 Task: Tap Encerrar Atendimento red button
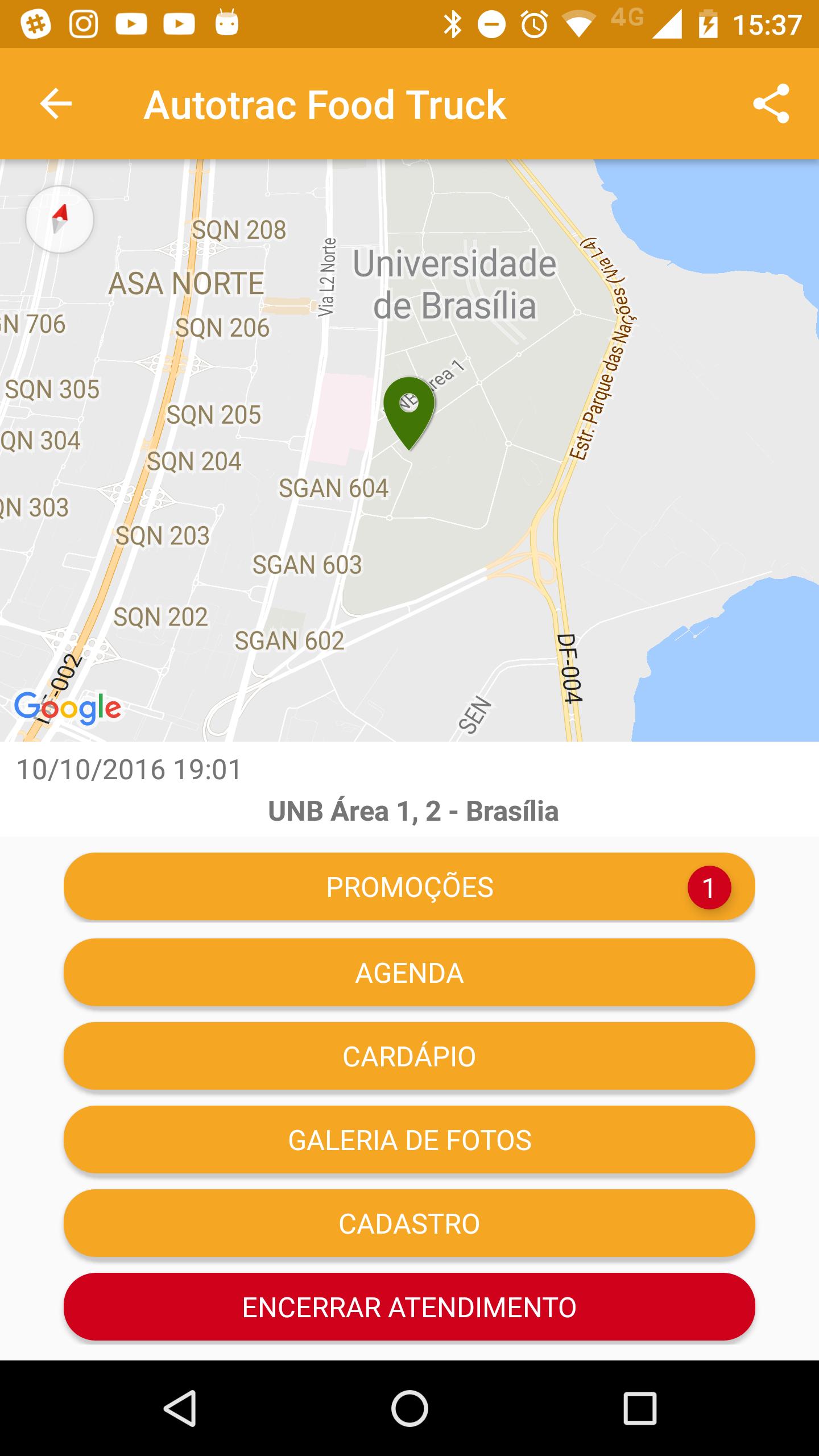point(409,1308)
